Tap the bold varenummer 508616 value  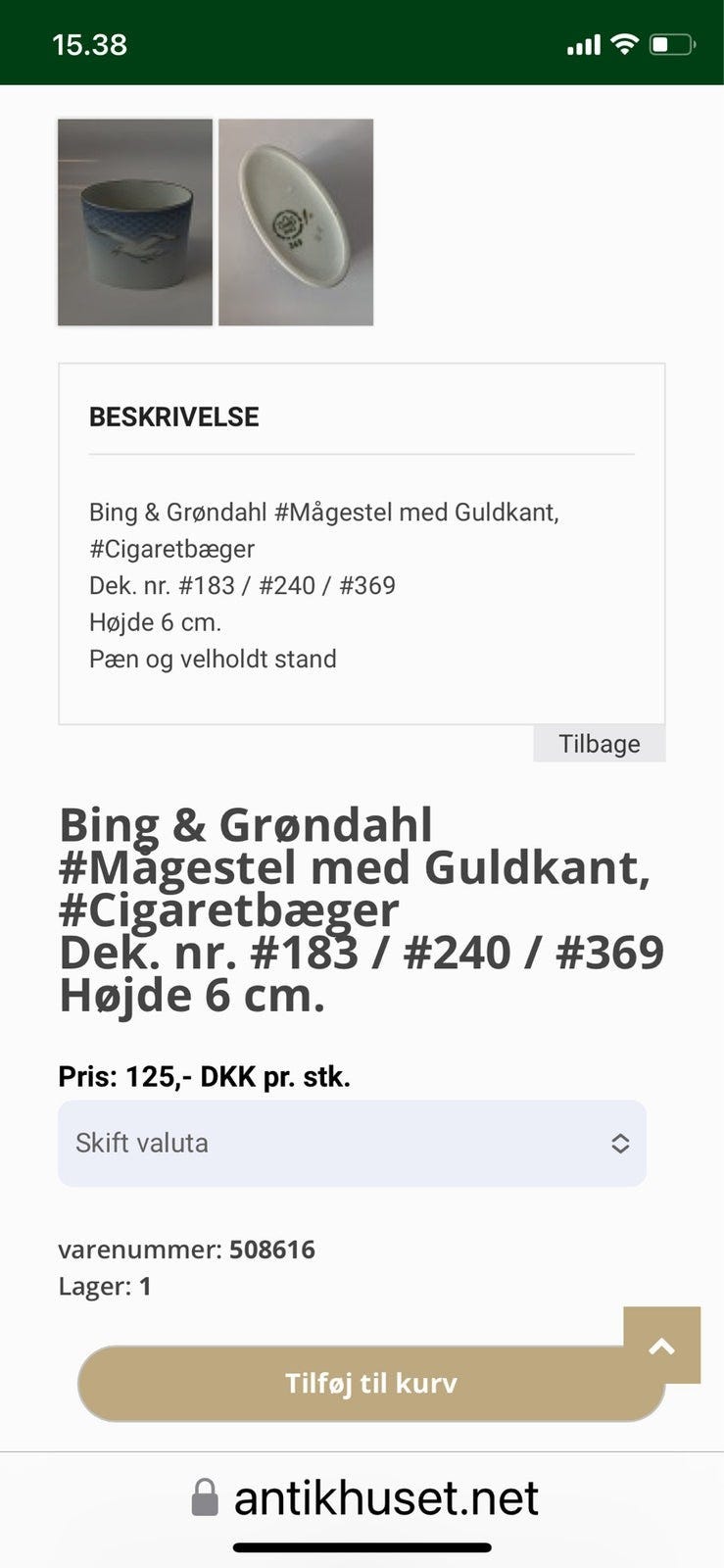pos(273,1249)
